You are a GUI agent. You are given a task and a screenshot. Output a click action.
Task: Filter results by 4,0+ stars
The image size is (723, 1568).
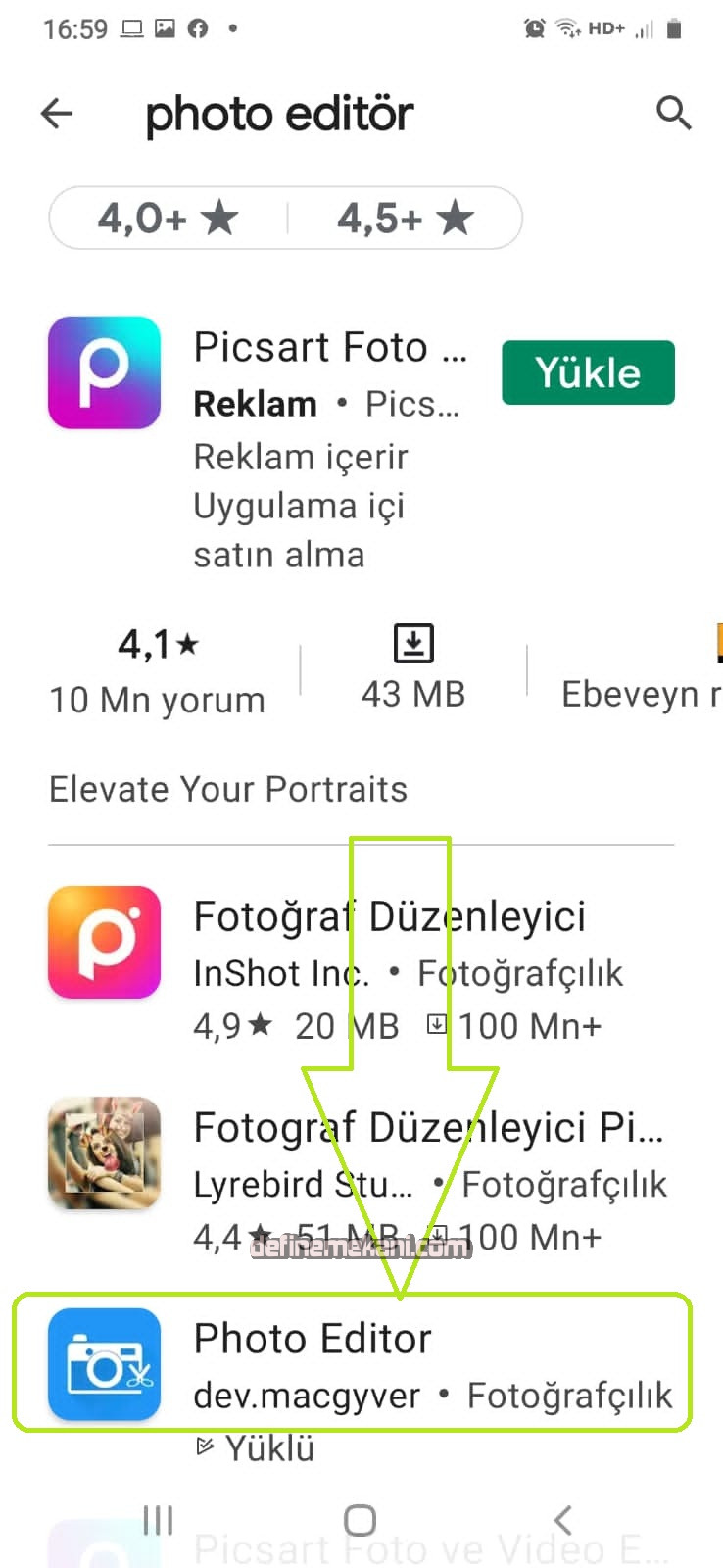pyautogui.click(x=168, y=218)
